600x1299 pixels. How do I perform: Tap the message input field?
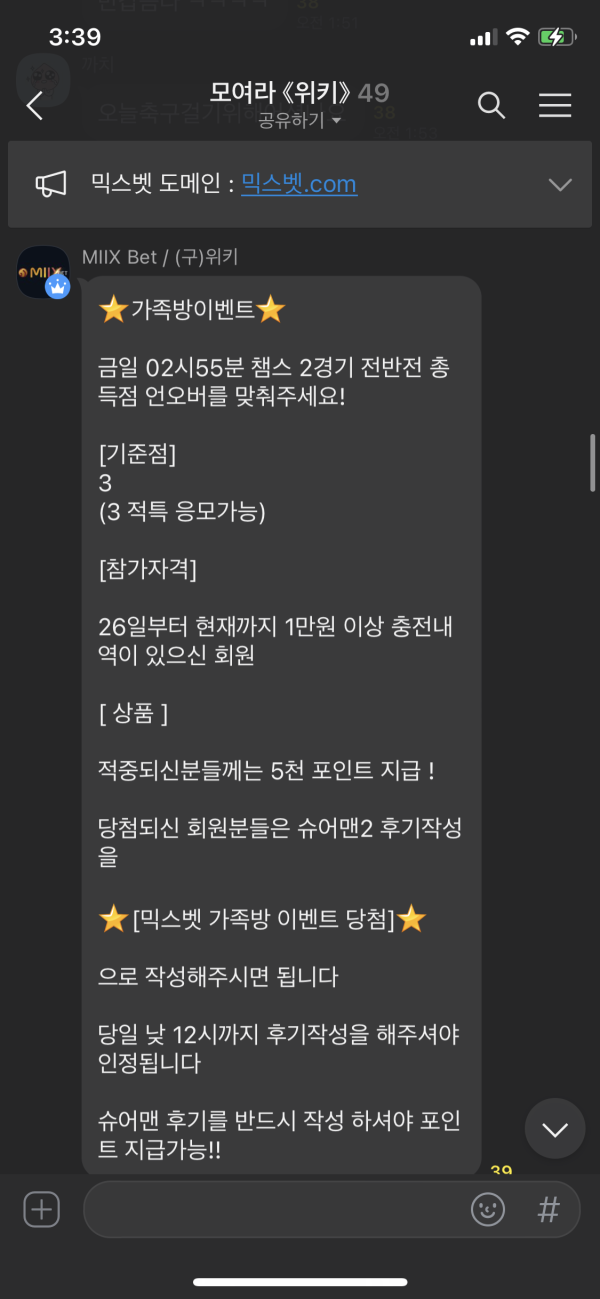pyautogui.click(x=270, y=1210)
